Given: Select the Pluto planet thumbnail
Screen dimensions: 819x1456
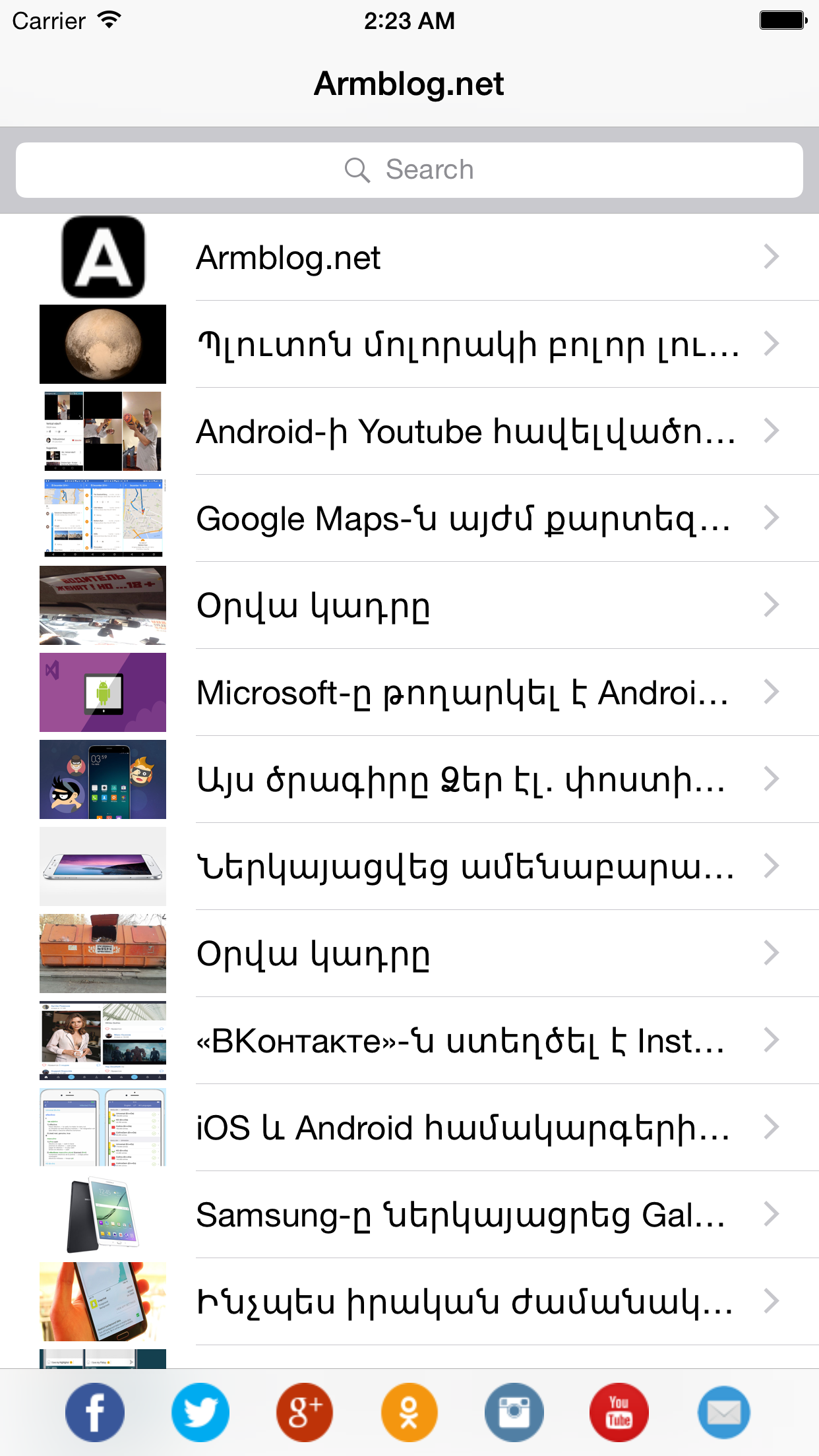Looking at the screenshot, I should (x=102, y=344).
